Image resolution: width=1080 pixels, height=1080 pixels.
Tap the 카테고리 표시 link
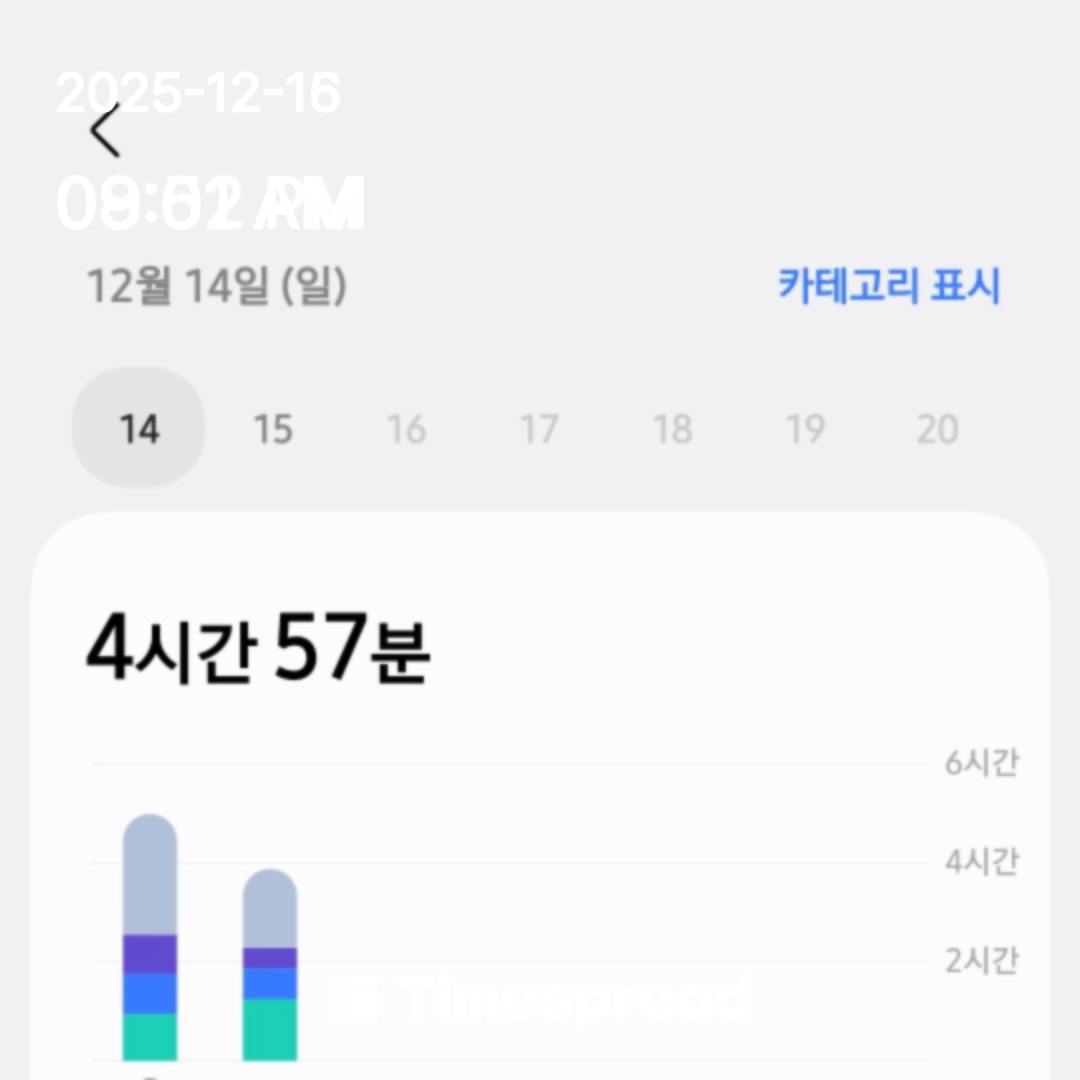point(889,287)
